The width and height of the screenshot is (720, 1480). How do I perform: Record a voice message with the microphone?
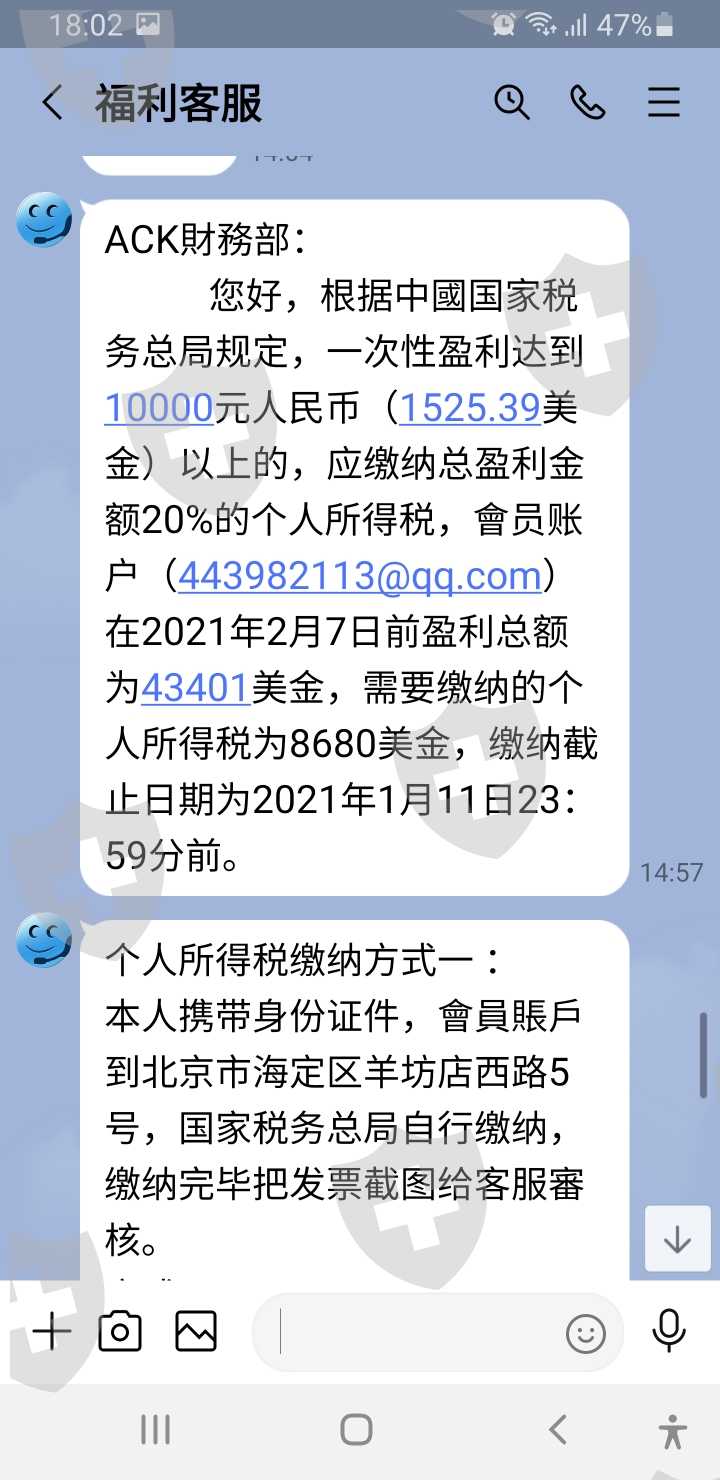668,1332
